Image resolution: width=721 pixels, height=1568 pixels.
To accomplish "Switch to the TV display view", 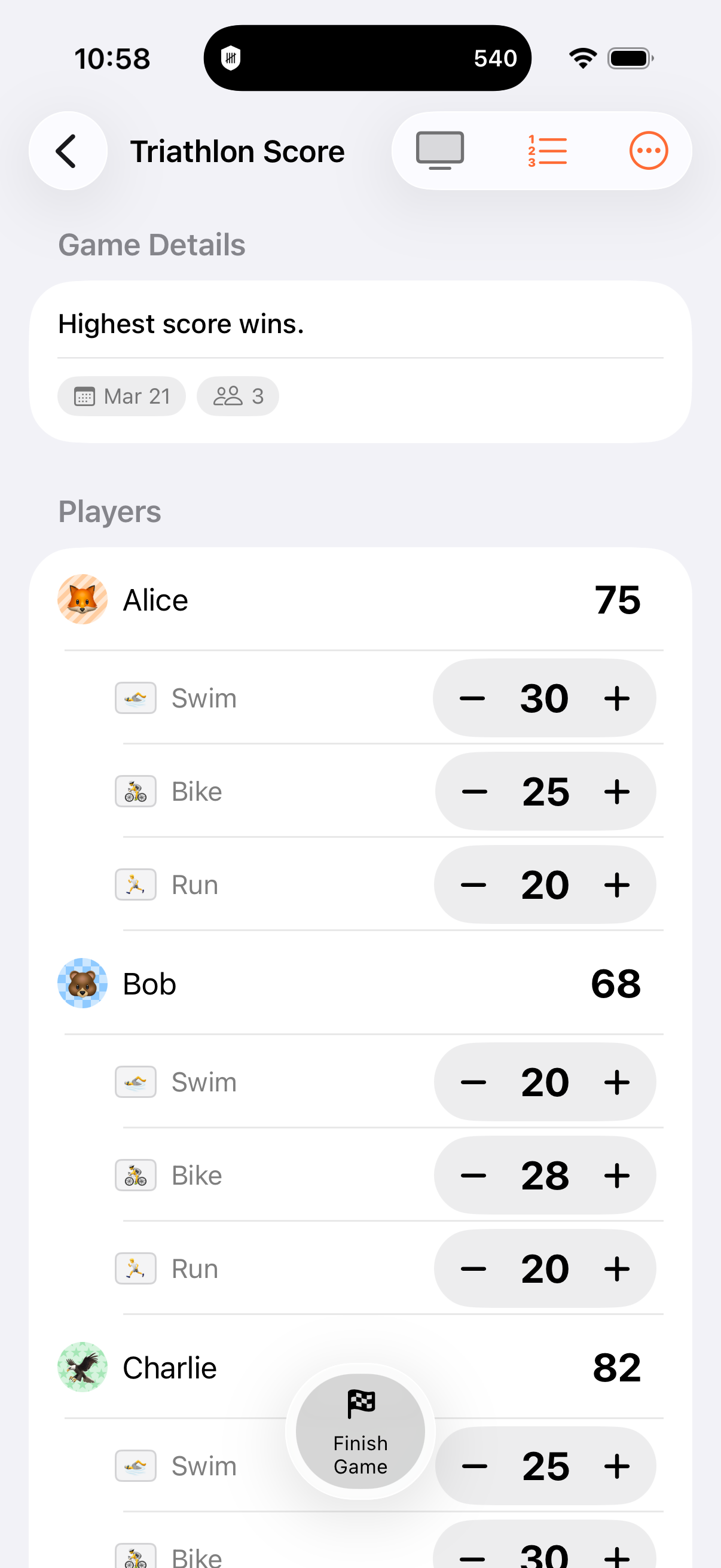I will pyautogui.click(x=440, y=150).
